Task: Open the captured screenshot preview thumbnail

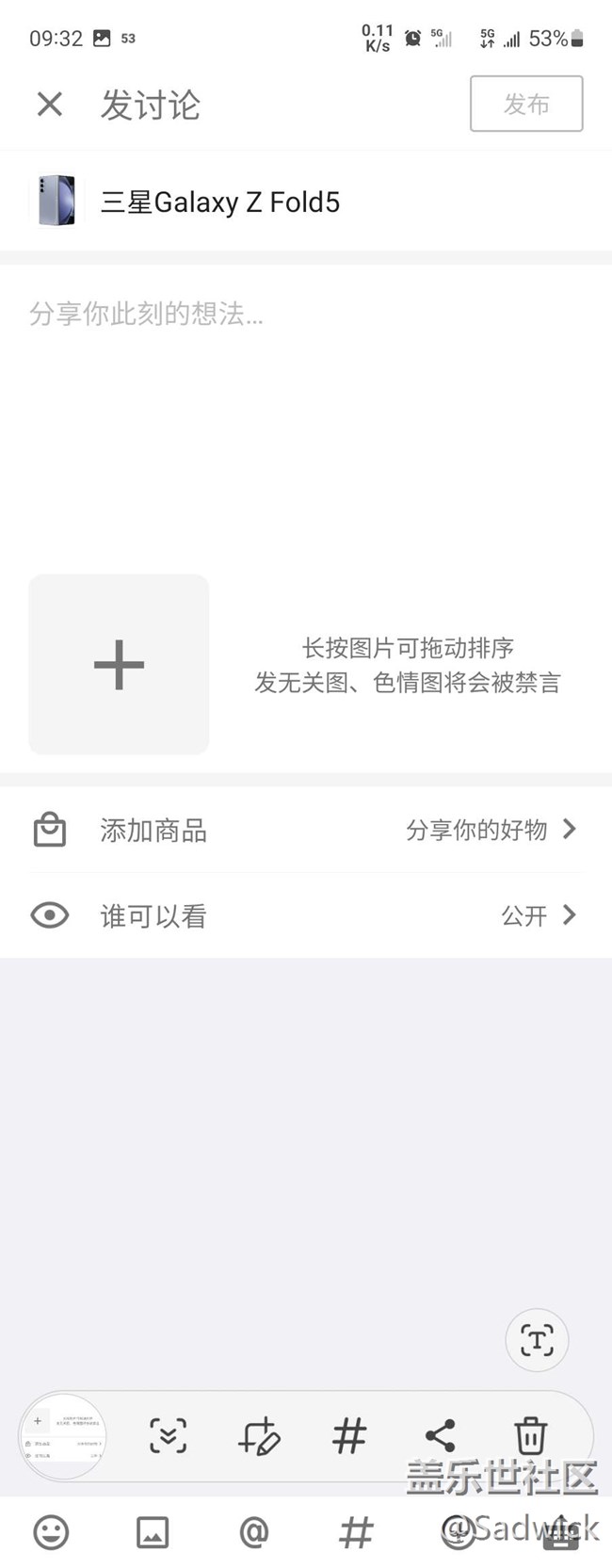Action: point(63,1436)
